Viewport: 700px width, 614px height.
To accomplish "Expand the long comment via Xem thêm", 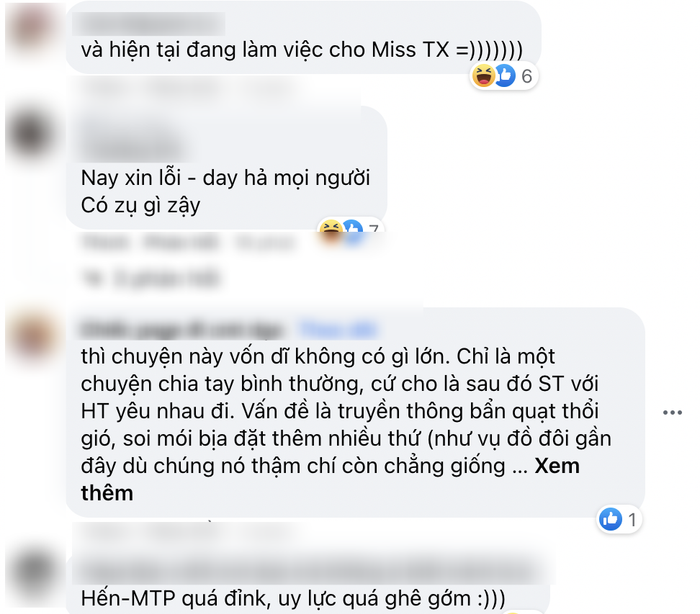I will [x=557, y=467].
